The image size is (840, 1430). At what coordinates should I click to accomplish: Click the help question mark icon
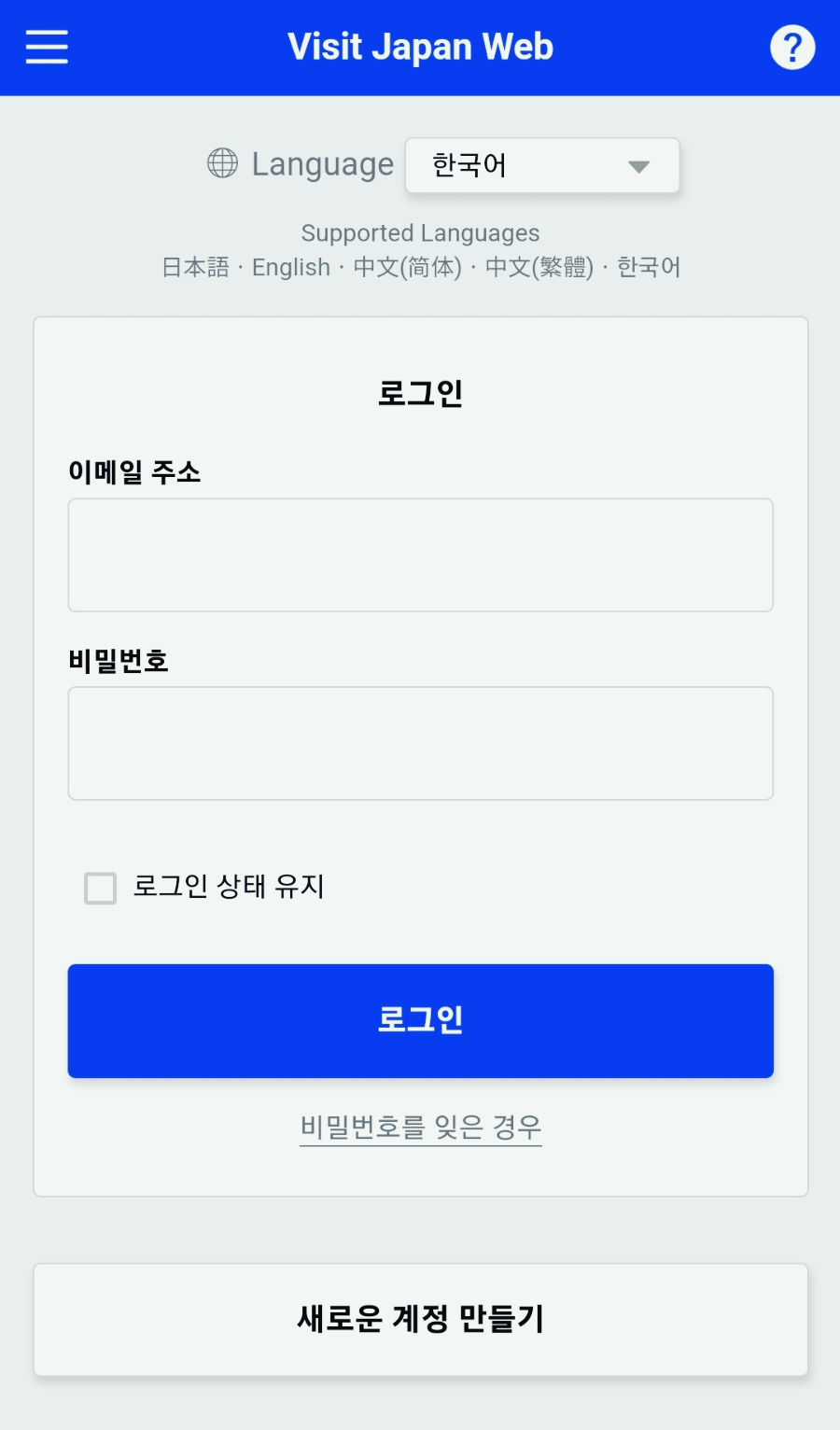(792, 47)
